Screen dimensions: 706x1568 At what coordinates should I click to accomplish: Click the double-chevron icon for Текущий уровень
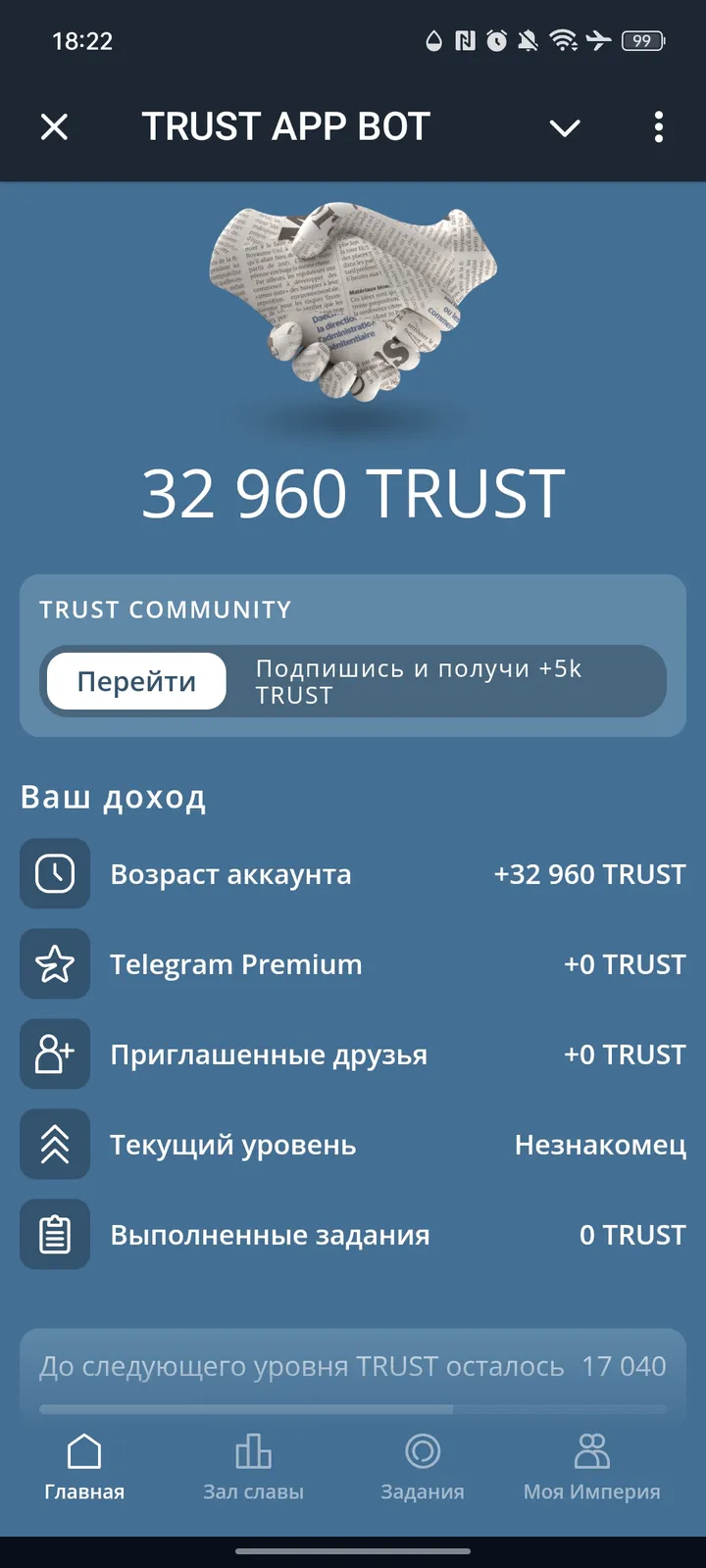(55, 1144)
